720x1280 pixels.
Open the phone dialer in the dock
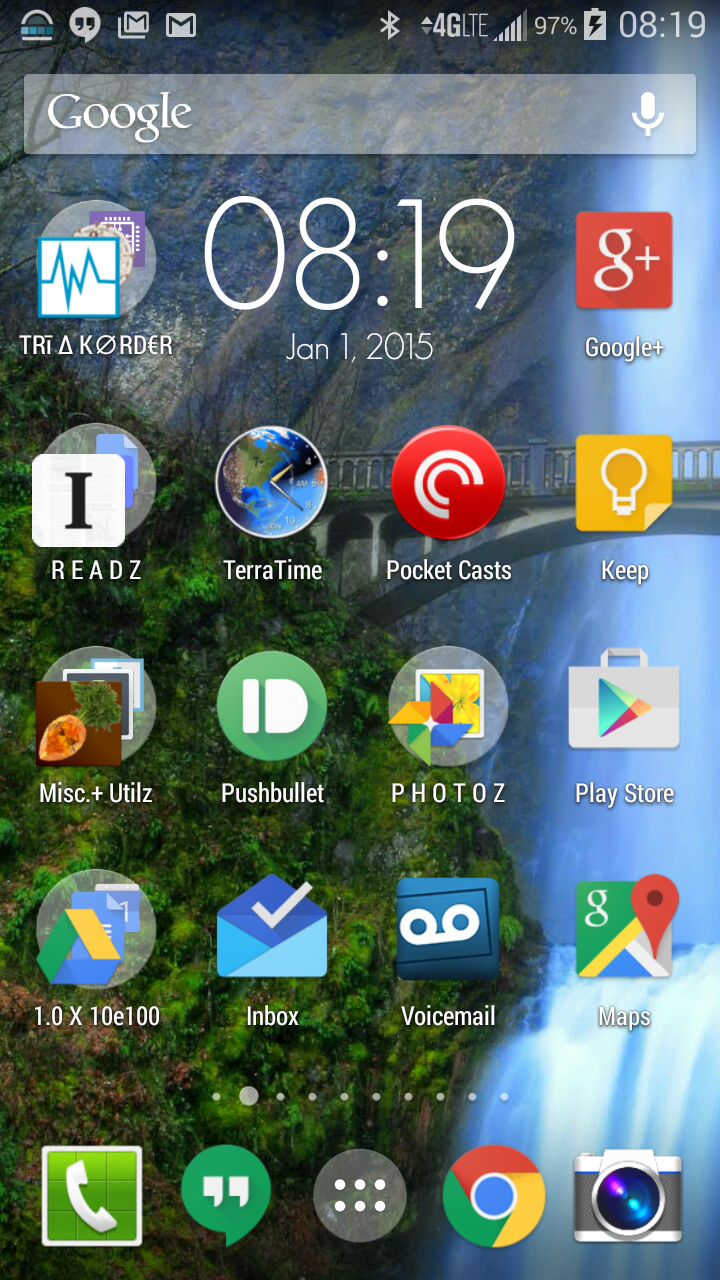click(x=92, y=1196)
